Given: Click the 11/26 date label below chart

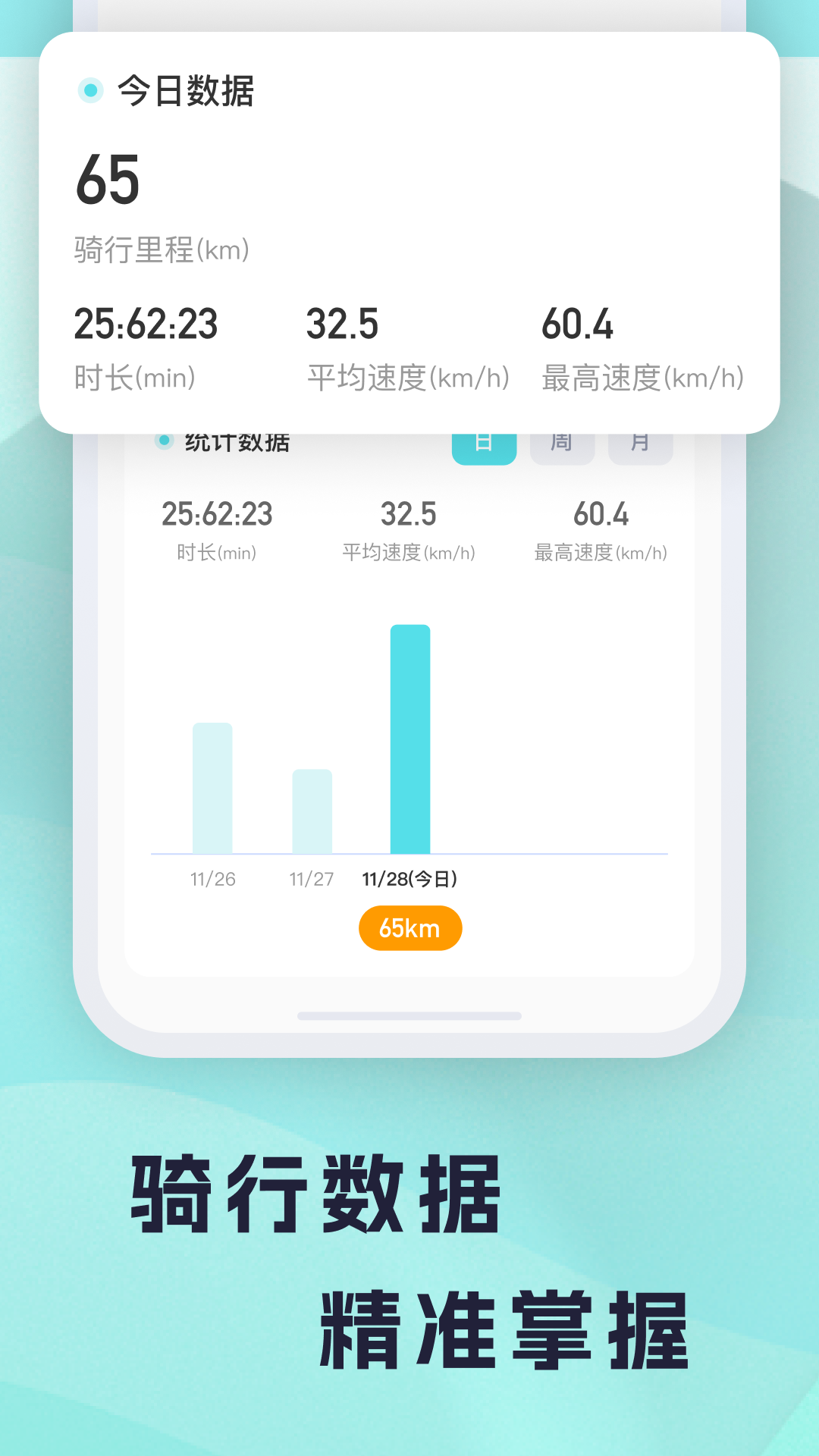Looking at the screenshot, I should tap(213, 880).
